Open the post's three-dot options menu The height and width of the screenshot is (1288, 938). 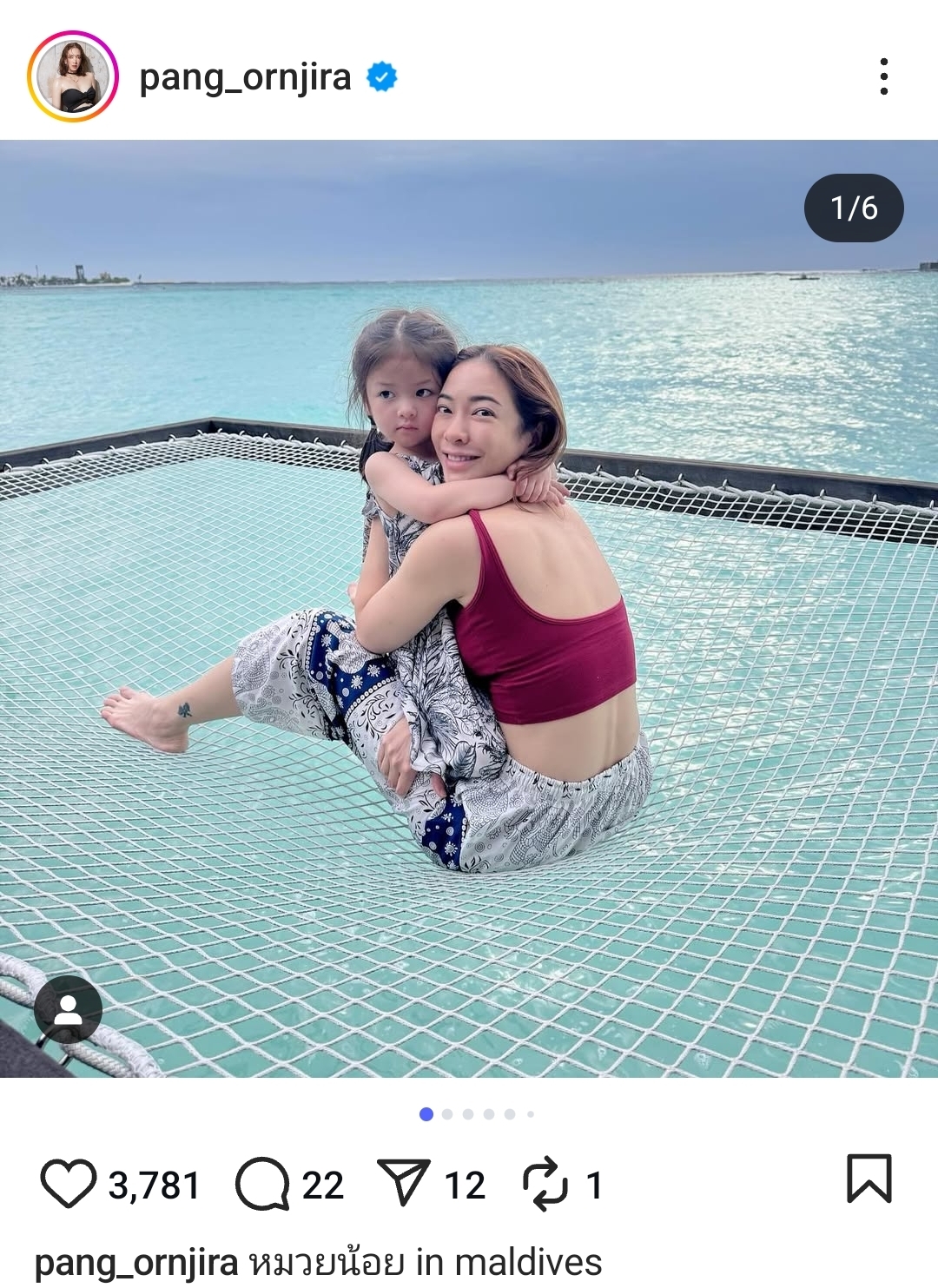pyautogui.click(x=883, y=76)
